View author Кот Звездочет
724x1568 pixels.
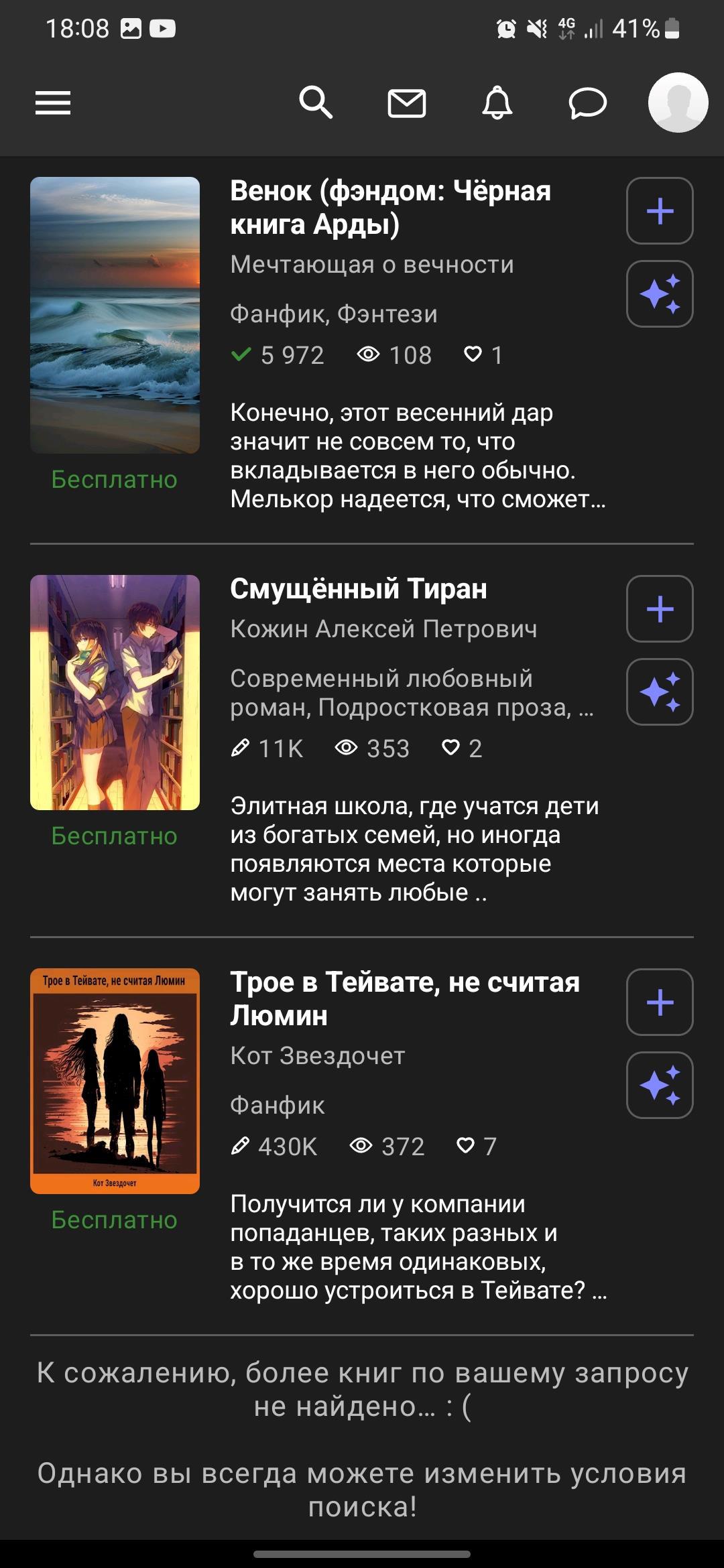pyautogui.click(x=318, y=1056)
